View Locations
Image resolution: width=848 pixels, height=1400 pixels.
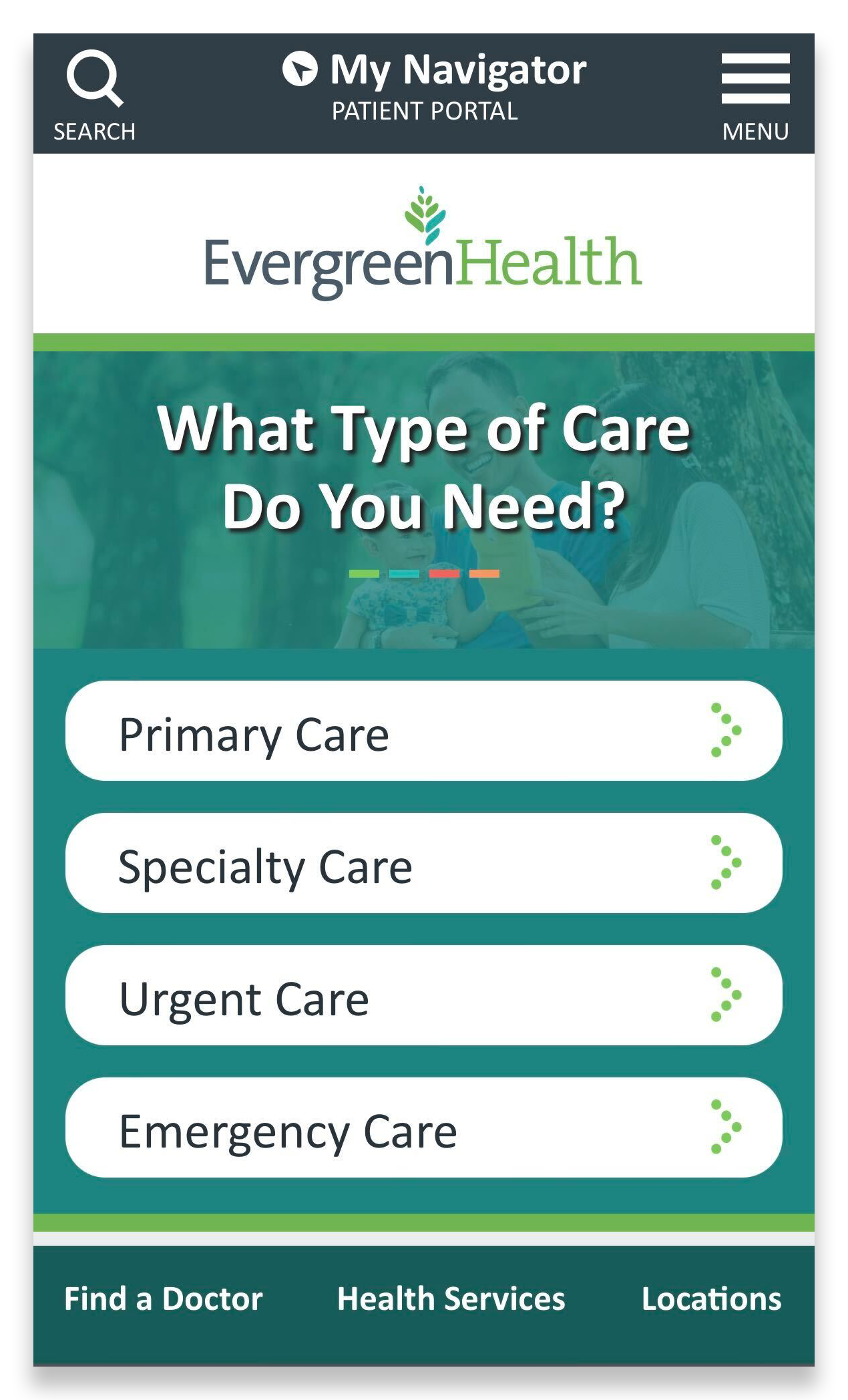pyautogui.click(x=711, y=1299)
